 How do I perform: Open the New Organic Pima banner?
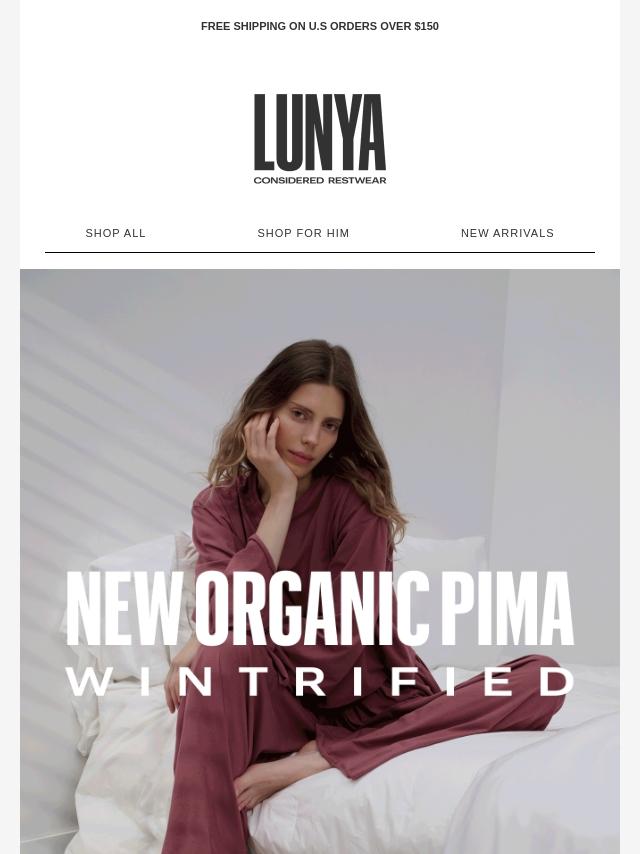tap(320, 560)
